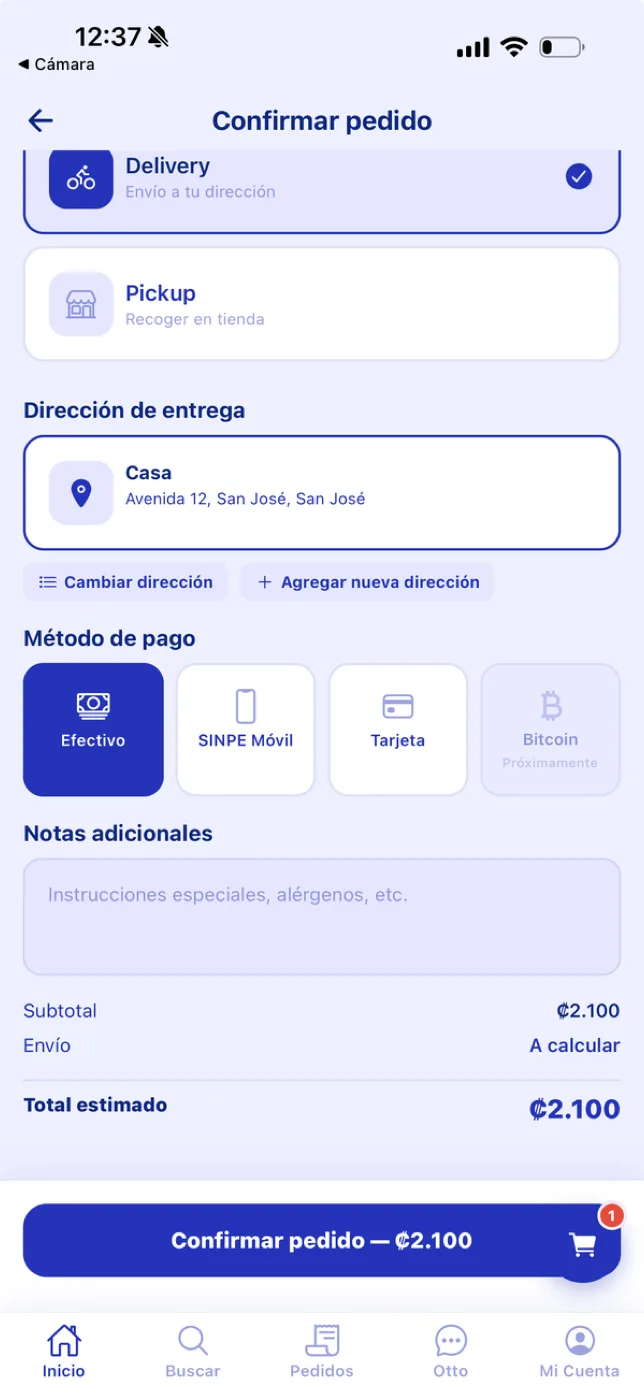Open the floating shopping cart
Image resolution: width=644 pixels, height=1400 pixels.
pyautogui.click(x=583, y=1244)
